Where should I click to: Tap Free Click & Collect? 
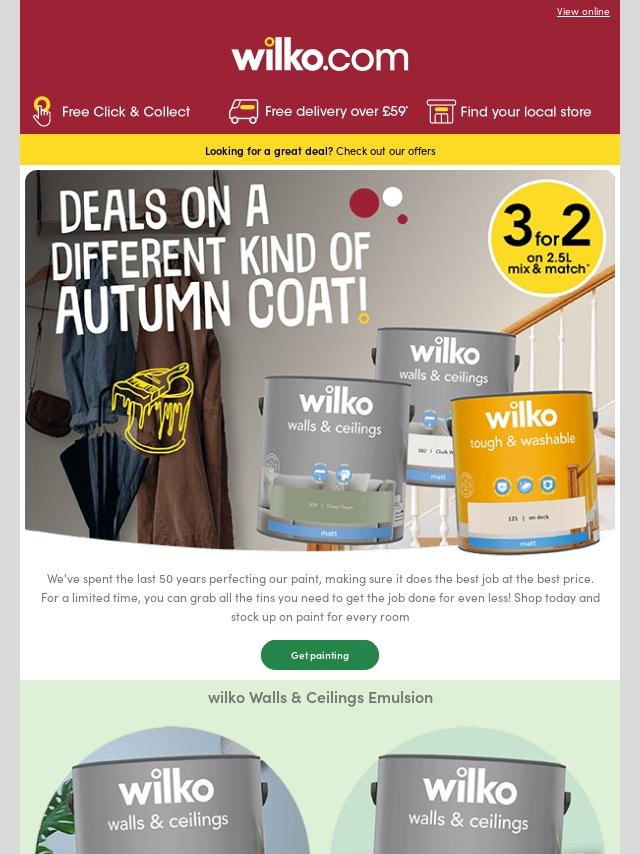112,112
